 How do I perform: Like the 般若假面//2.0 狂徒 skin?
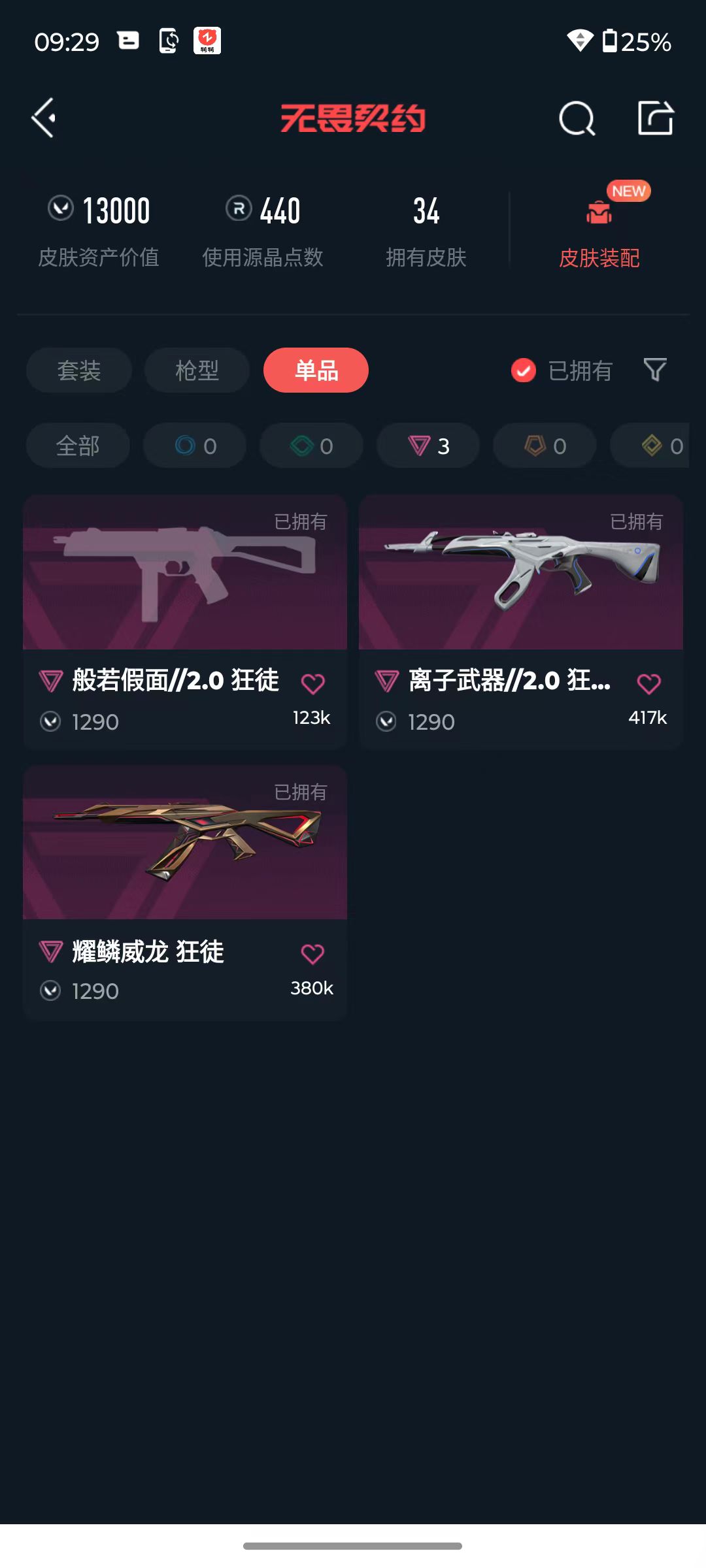(x=312, y=683)
